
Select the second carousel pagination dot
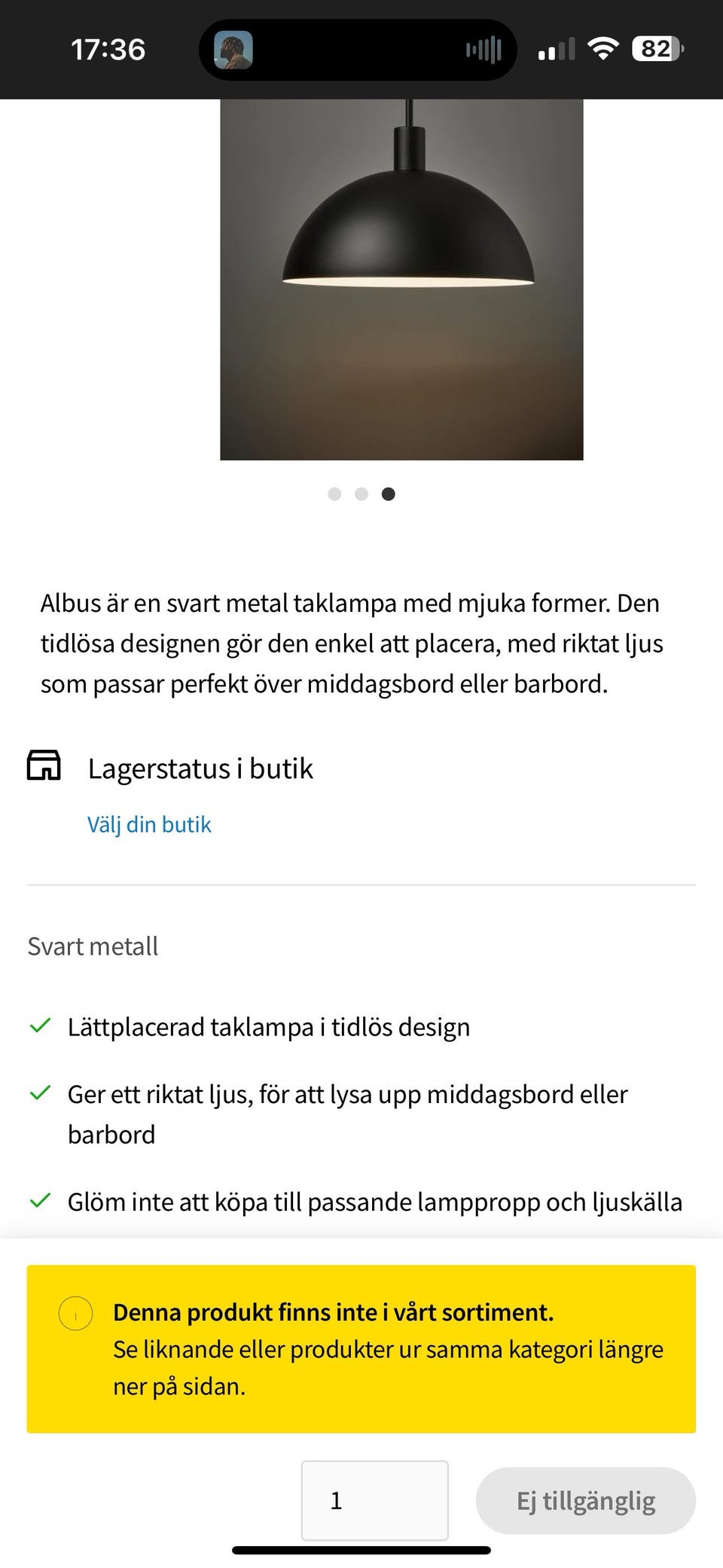pyautogui.click(x=361, y=494)
